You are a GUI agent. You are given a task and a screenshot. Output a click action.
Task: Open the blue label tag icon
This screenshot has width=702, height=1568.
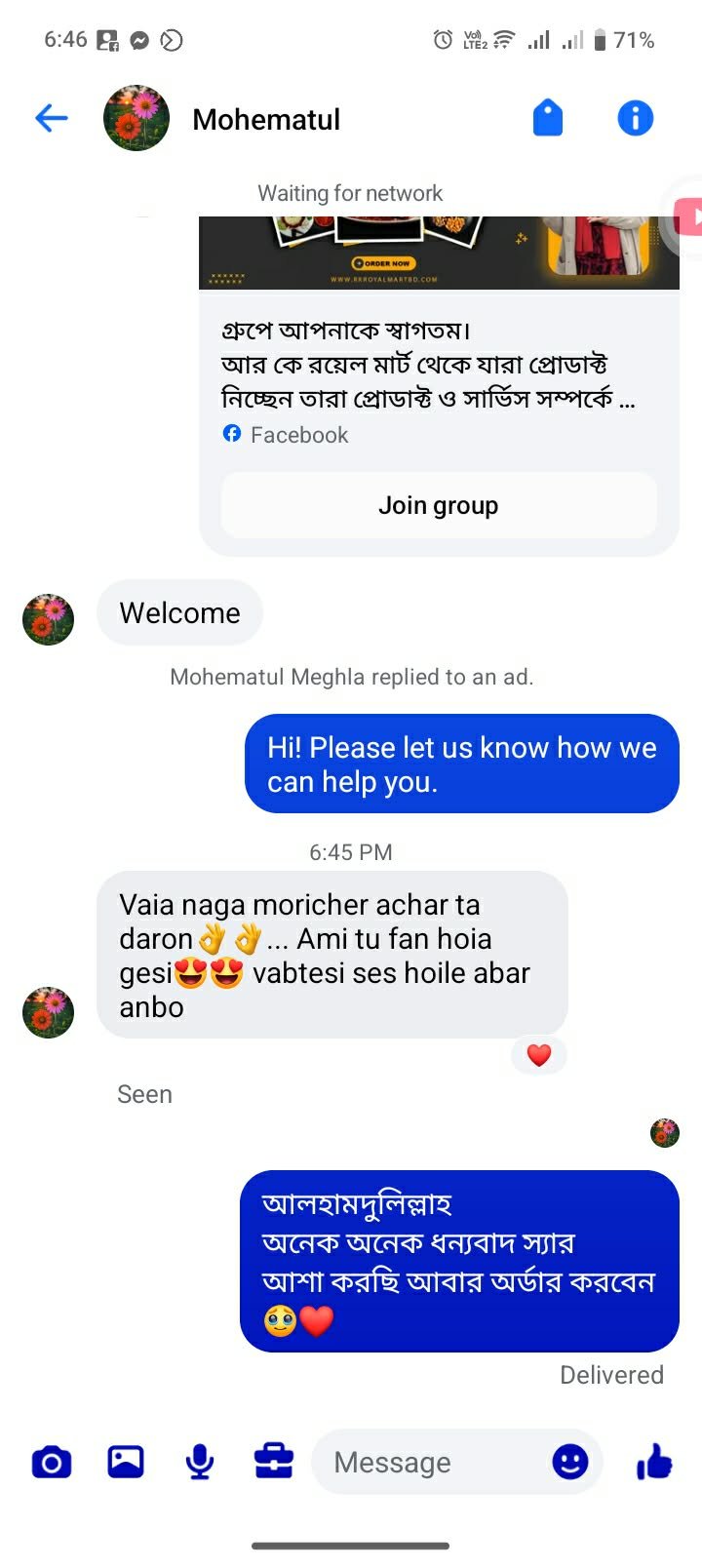point(548,119)
